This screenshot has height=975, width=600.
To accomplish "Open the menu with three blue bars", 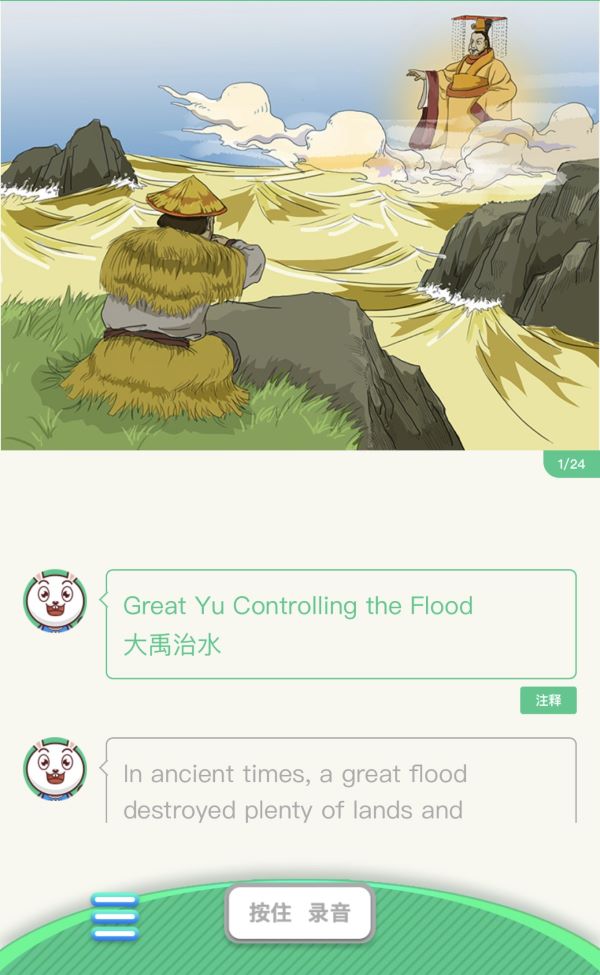I will pyautogui.click(x=115, y=917).
